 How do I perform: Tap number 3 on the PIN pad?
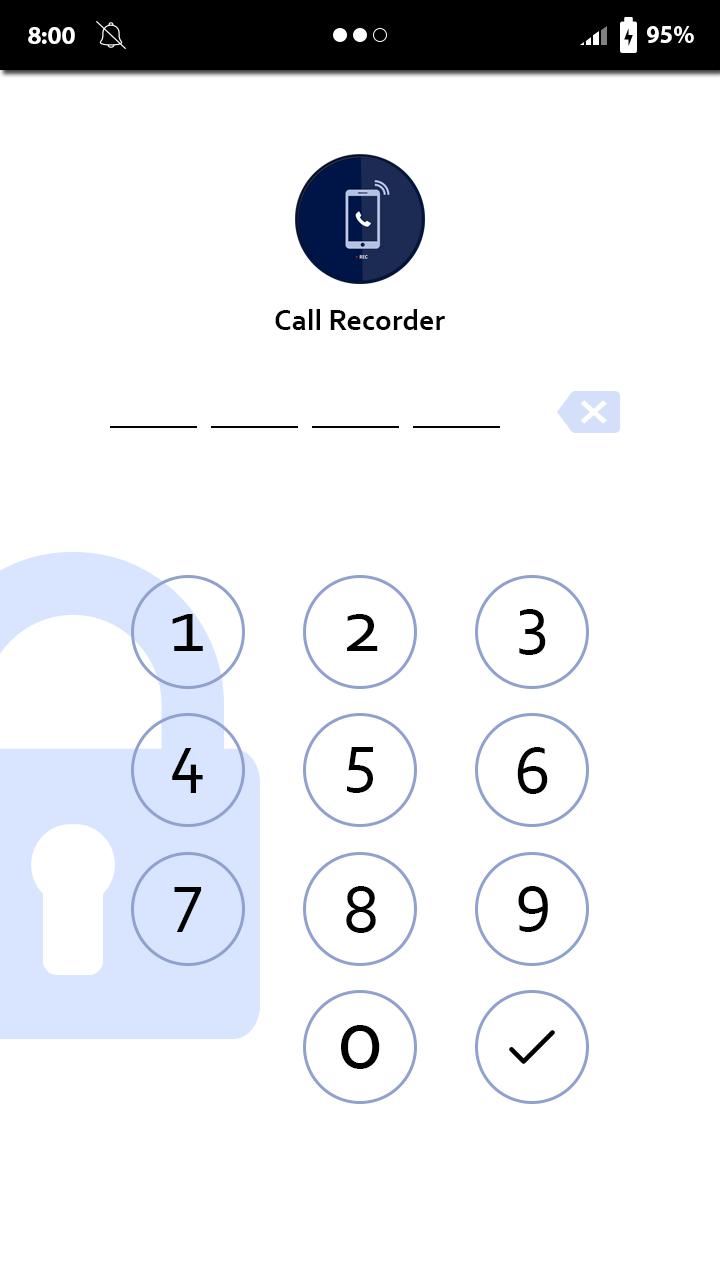[x=532, y=632]
